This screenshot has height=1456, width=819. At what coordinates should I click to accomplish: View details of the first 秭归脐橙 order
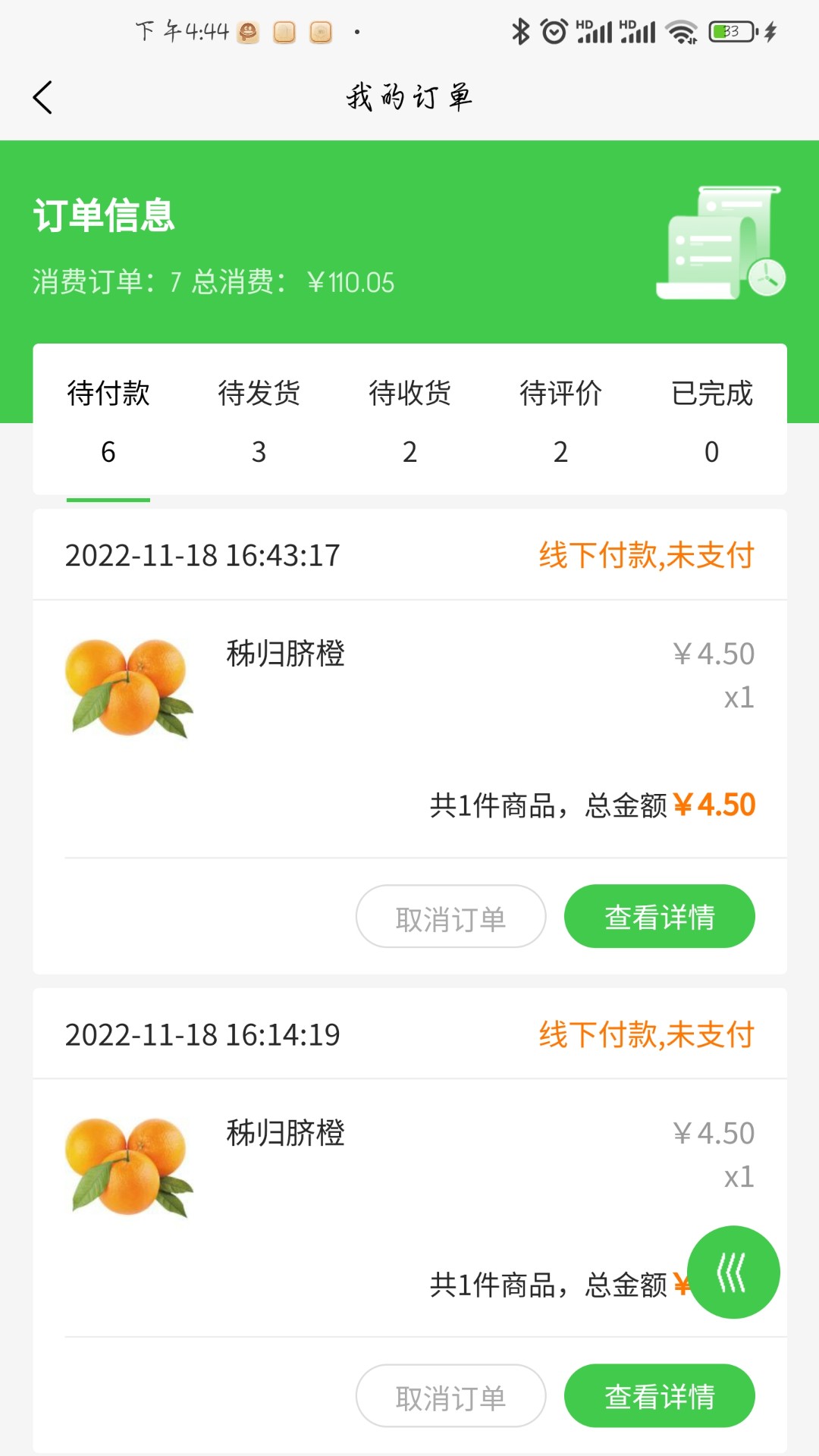[658, 916]
